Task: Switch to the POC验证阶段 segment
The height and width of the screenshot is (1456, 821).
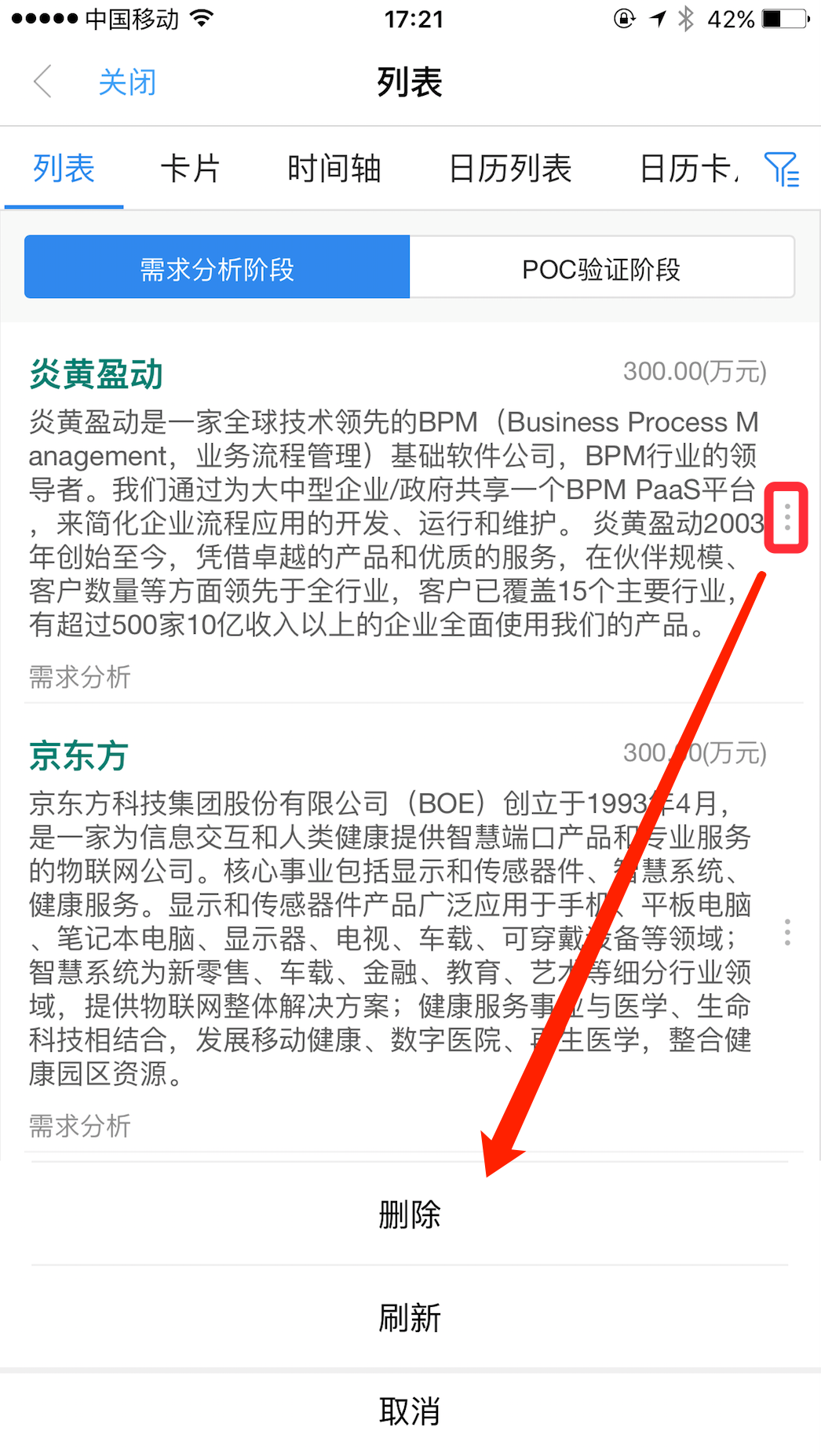Action: (x=602, y=267)
